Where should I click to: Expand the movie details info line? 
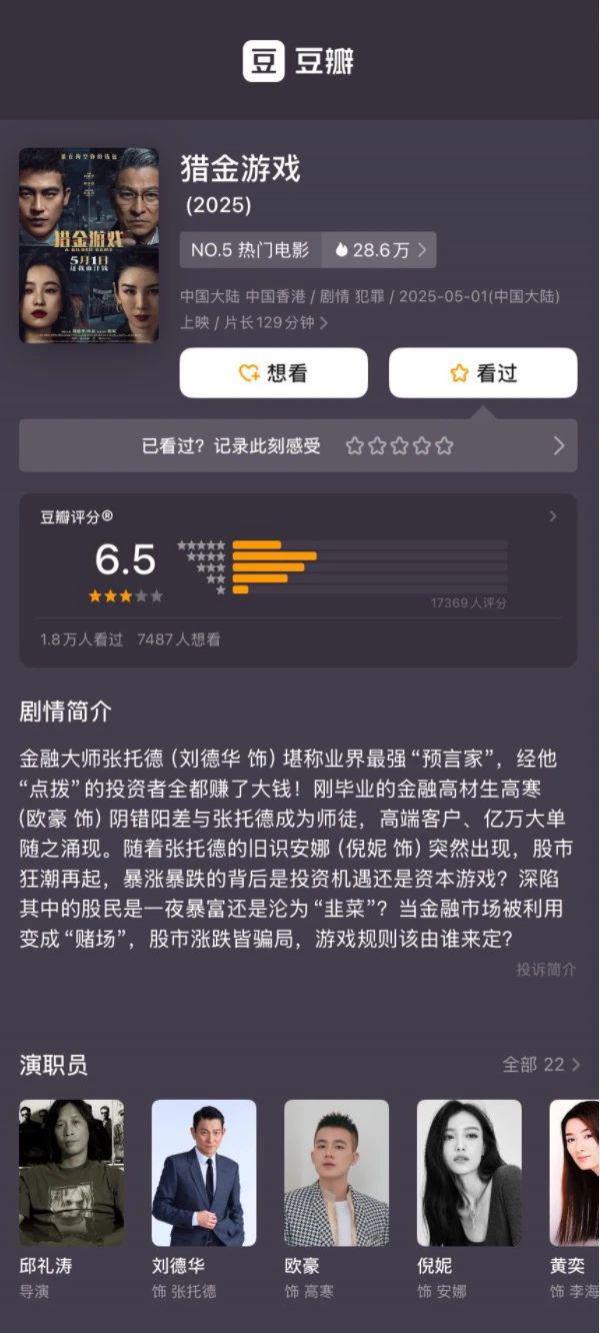369,309
